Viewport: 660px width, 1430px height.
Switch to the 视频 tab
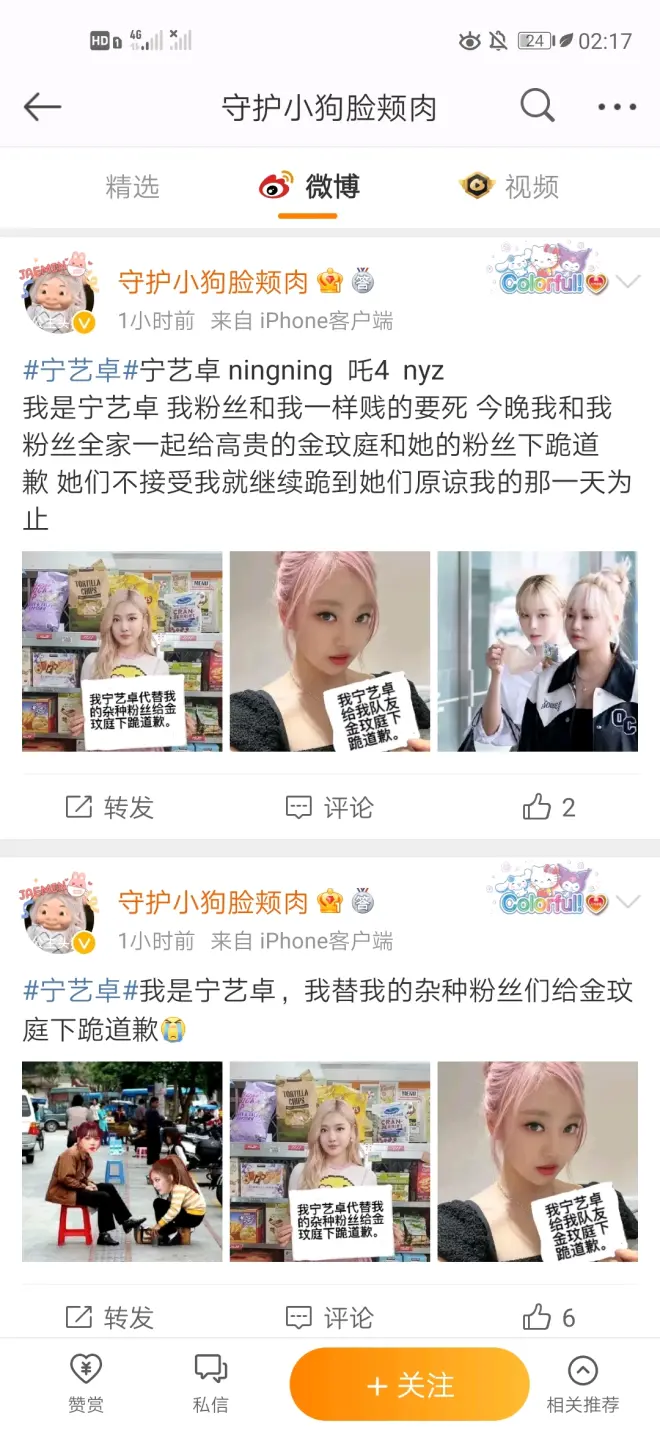pyautogui.click(x=510, y=187)
